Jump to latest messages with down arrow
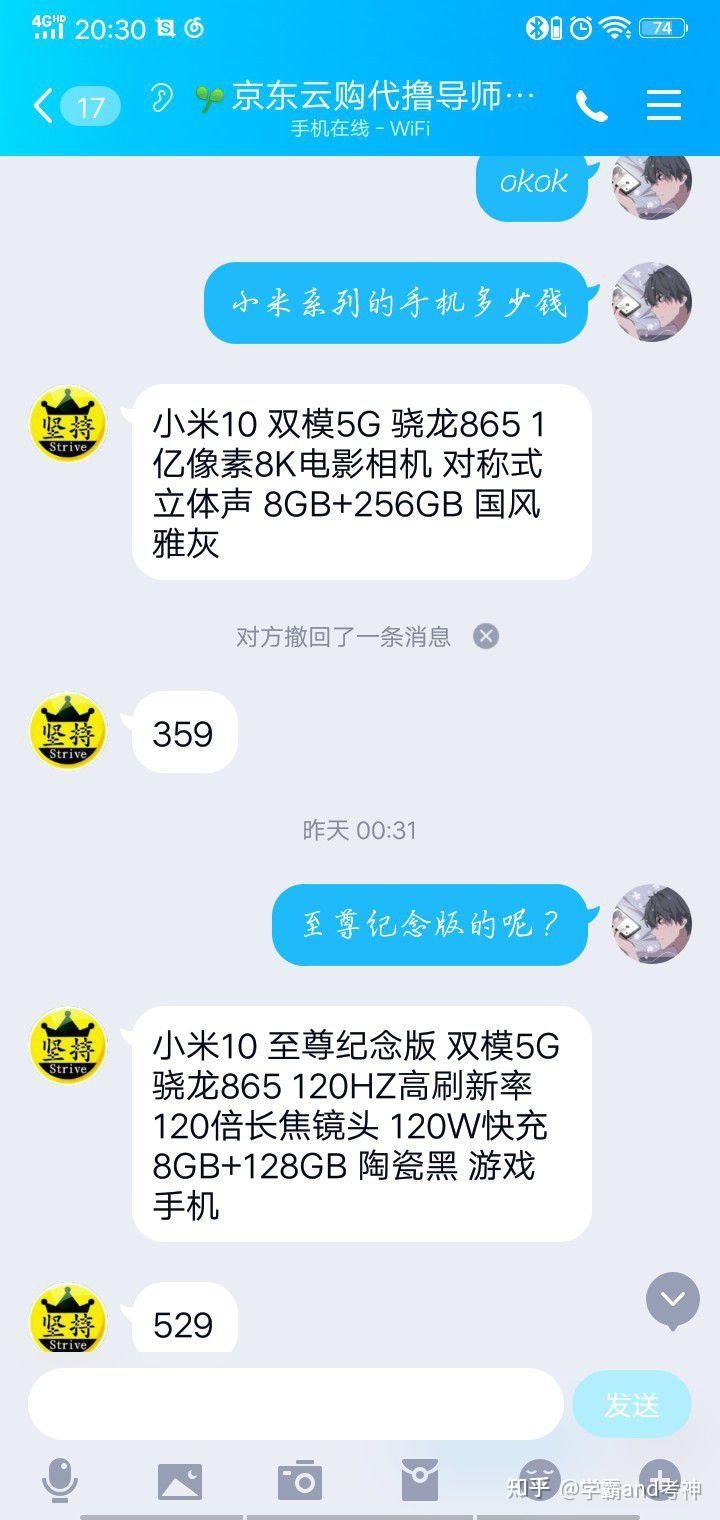 [673, 1300]
